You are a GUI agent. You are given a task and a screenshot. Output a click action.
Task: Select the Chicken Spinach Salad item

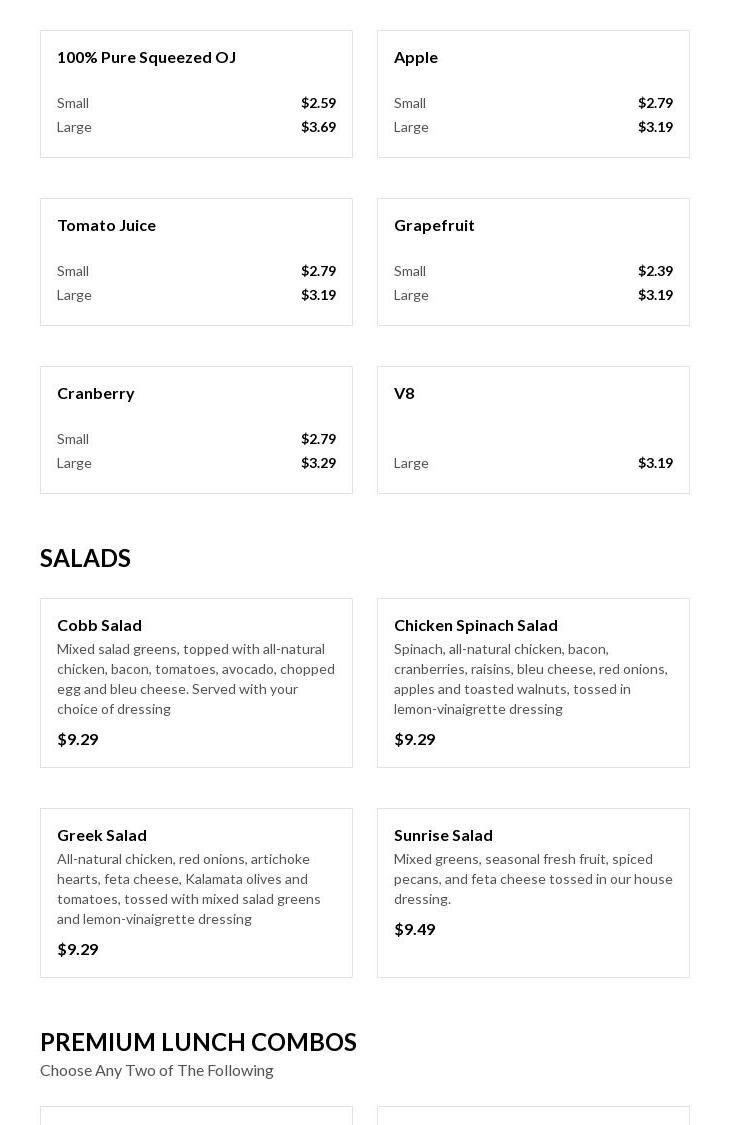coord(532,682)
